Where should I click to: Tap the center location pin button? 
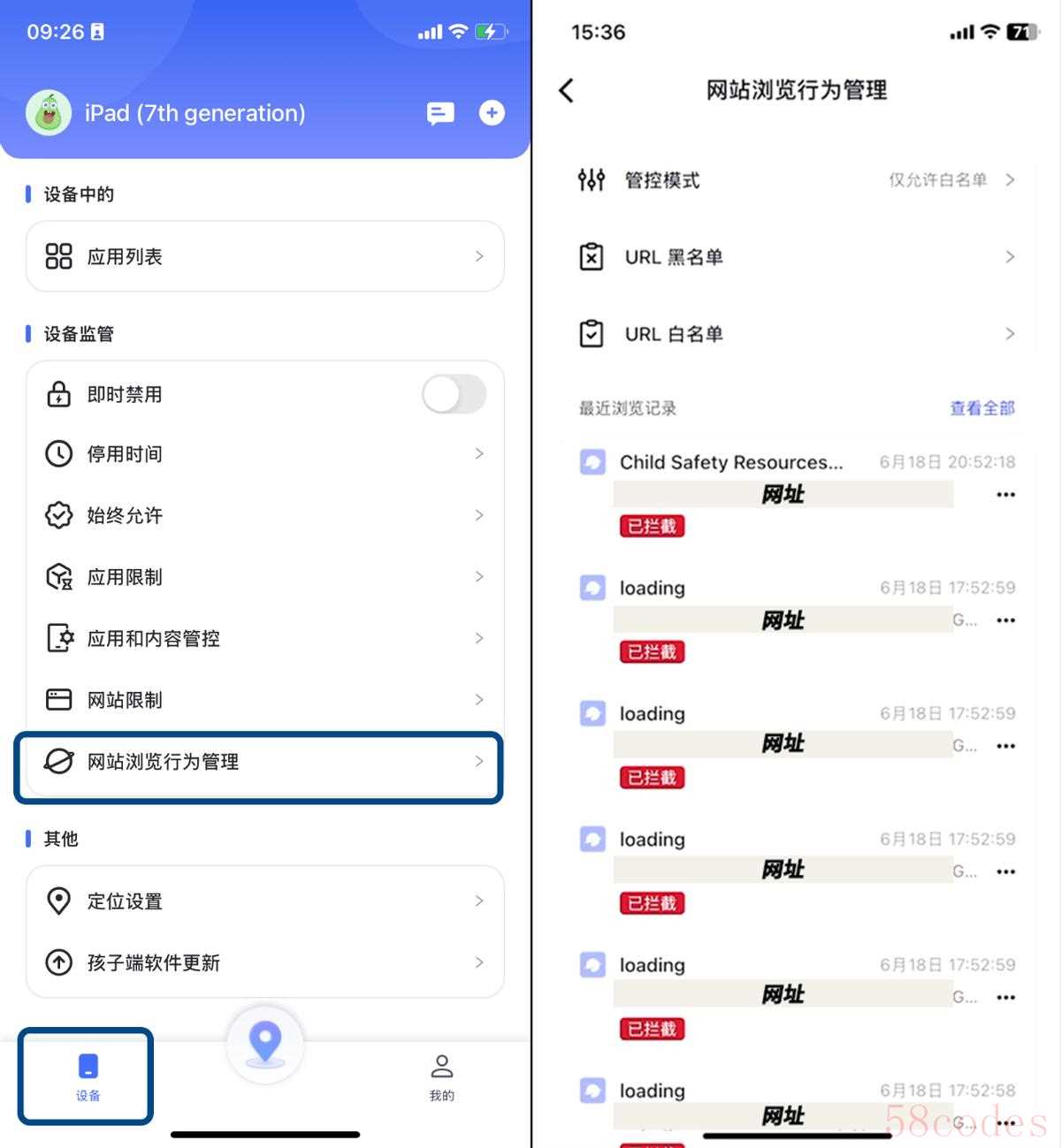(265, 1044)
